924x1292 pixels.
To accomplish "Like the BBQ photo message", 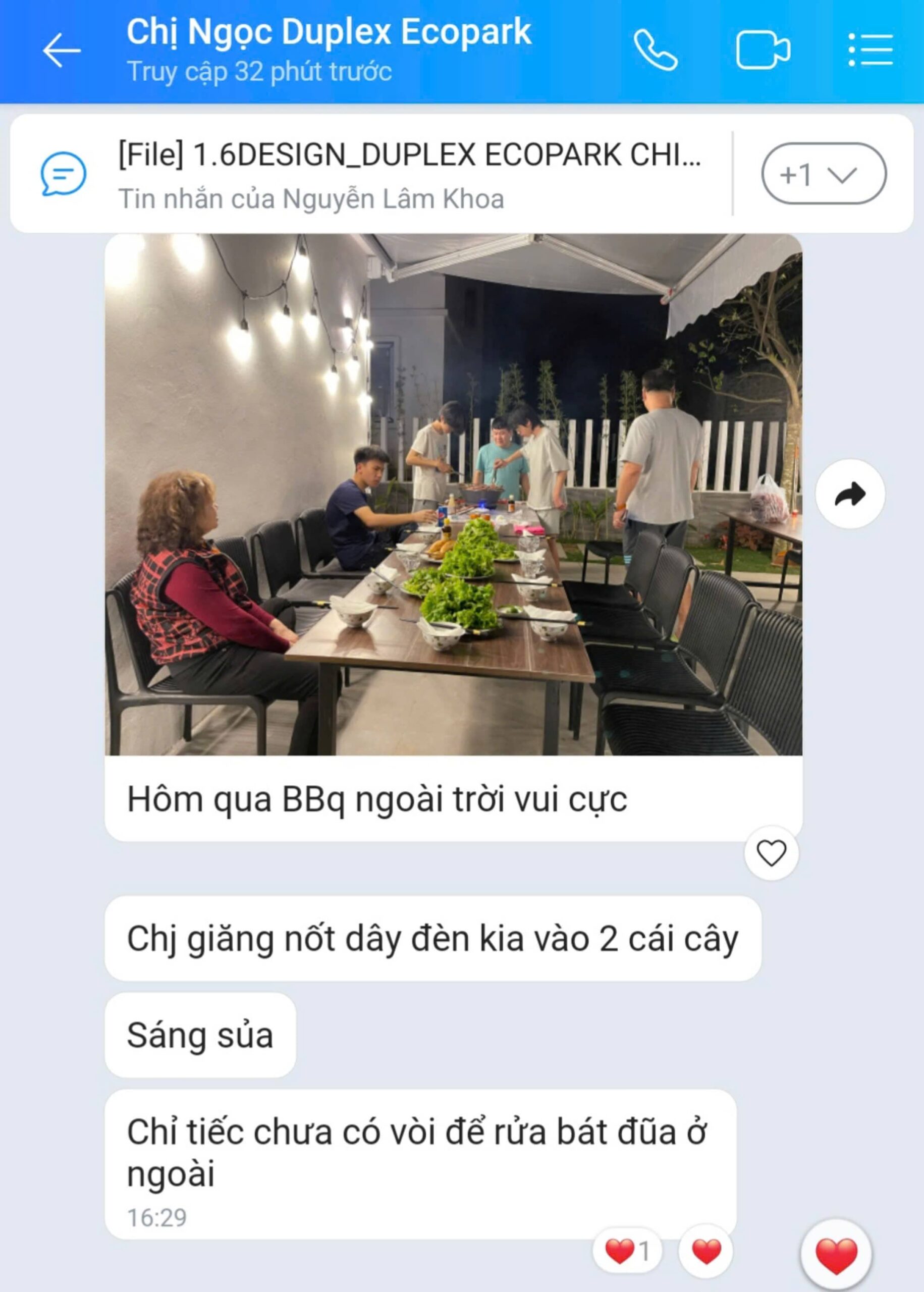I will coord(771,853).
